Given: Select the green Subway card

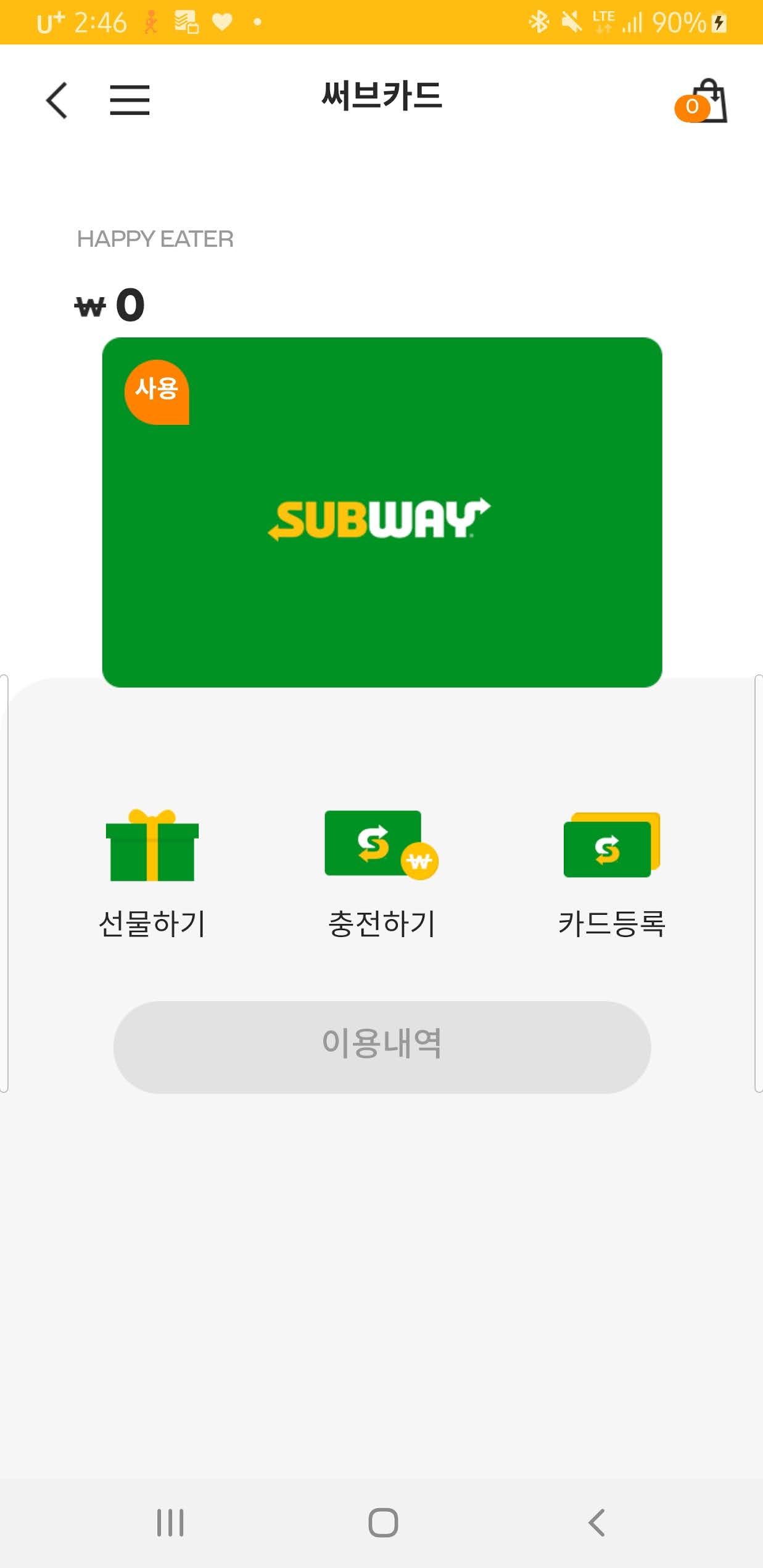Looking at the screenshot, I should click(x=382, y=512).
